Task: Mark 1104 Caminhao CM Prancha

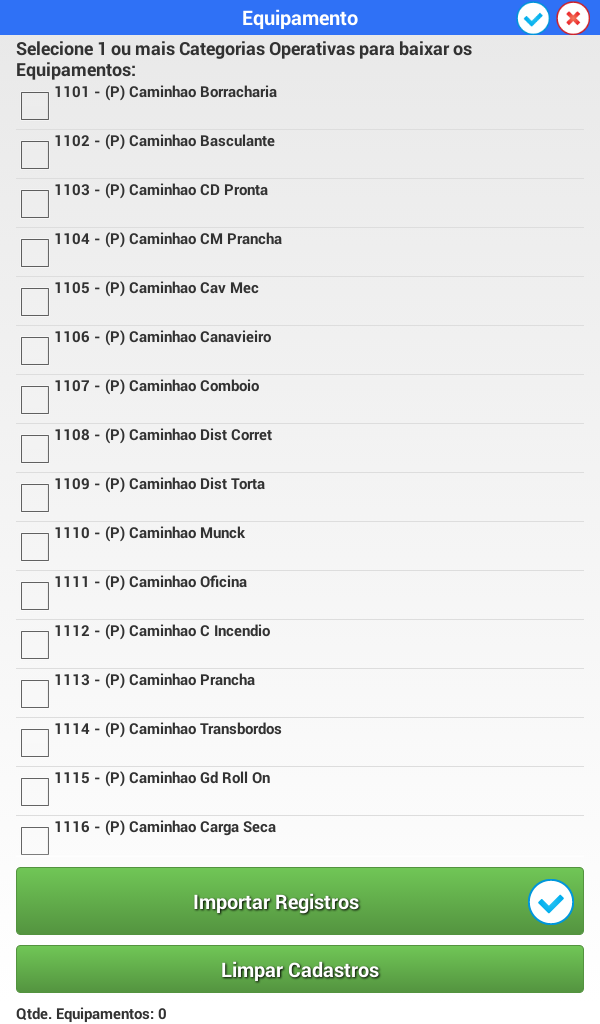Action: 35,253
